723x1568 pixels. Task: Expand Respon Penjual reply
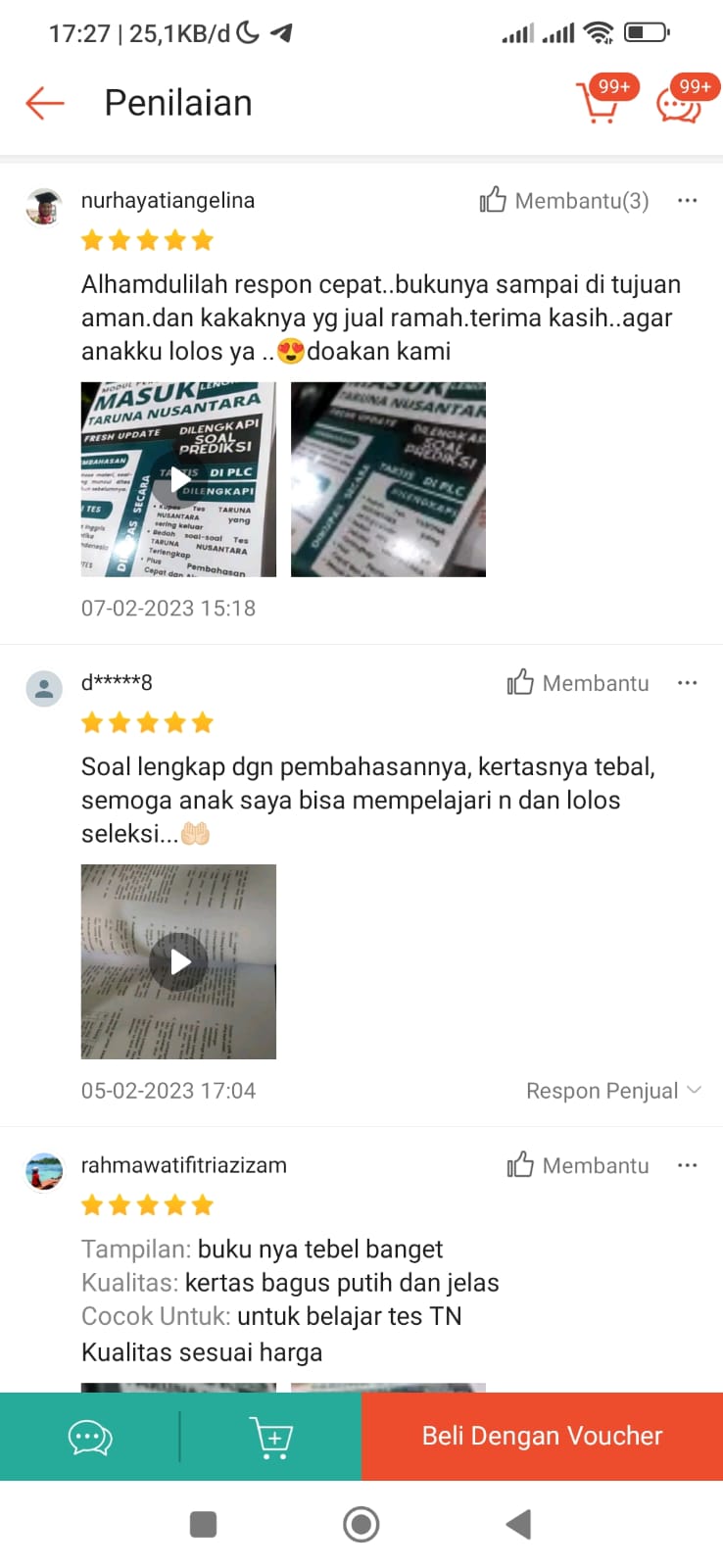click(613, 1091)
